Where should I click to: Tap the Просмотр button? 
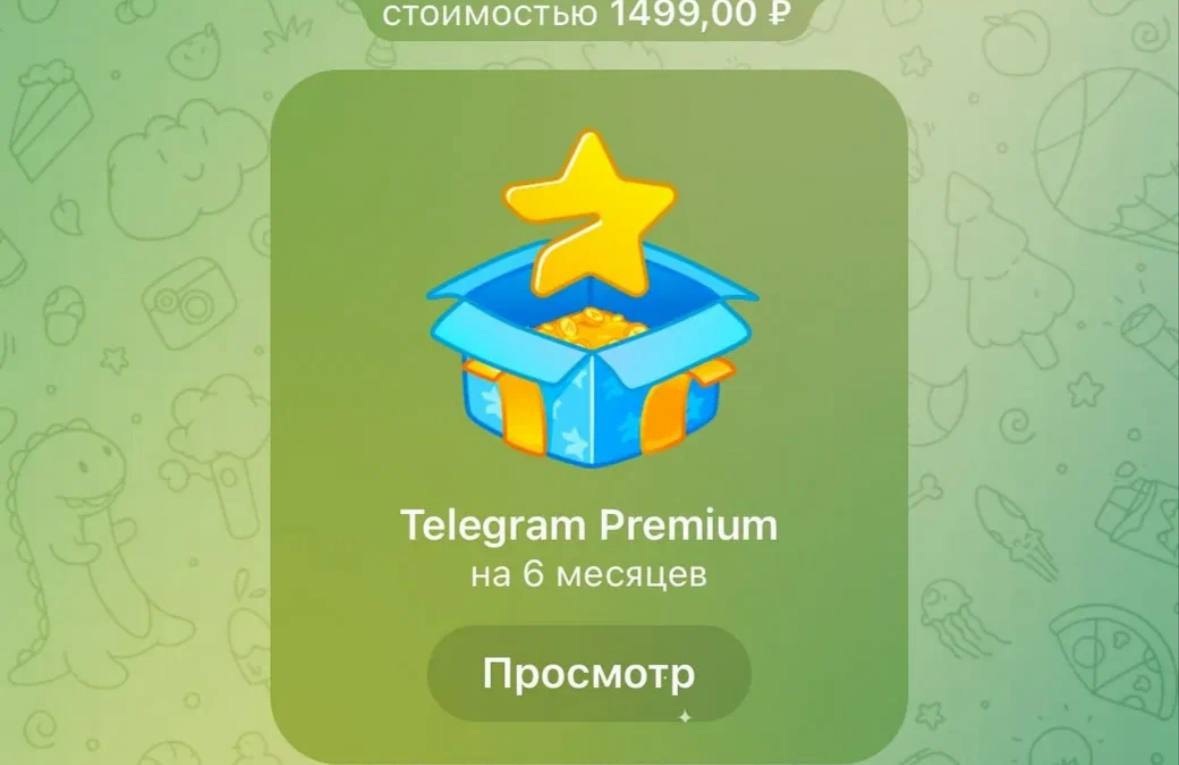588,673
